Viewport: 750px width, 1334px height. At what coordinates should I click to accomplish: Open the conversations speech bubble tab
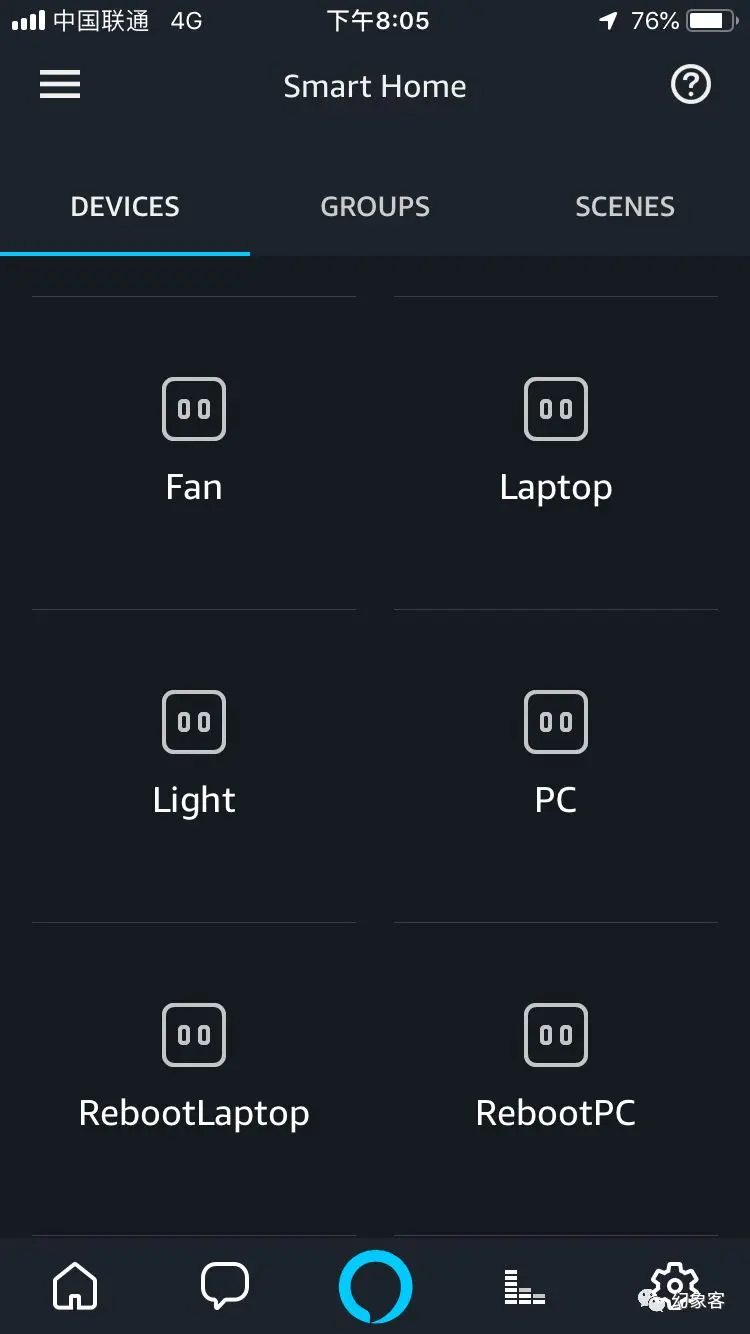tap(225, 1286)
